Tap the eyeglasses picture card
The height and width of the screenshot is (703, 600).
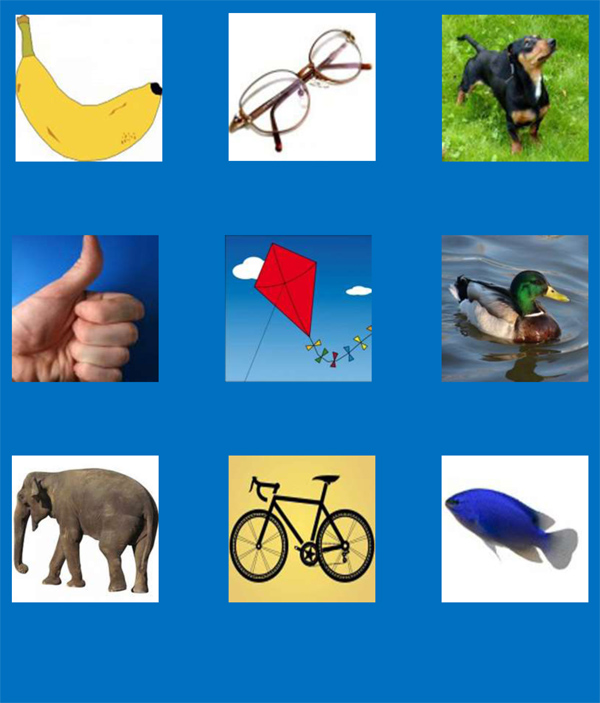302,87
